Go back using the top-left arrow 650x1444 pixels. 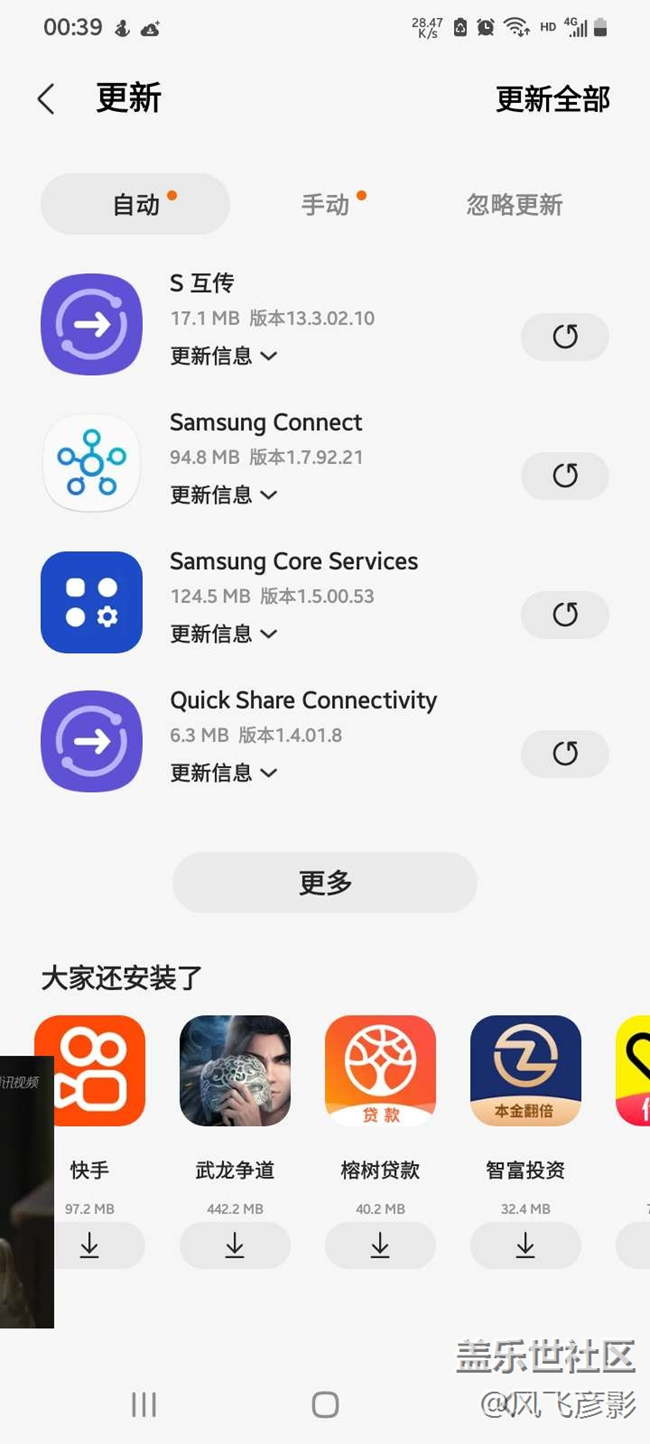tap(46, 99)
